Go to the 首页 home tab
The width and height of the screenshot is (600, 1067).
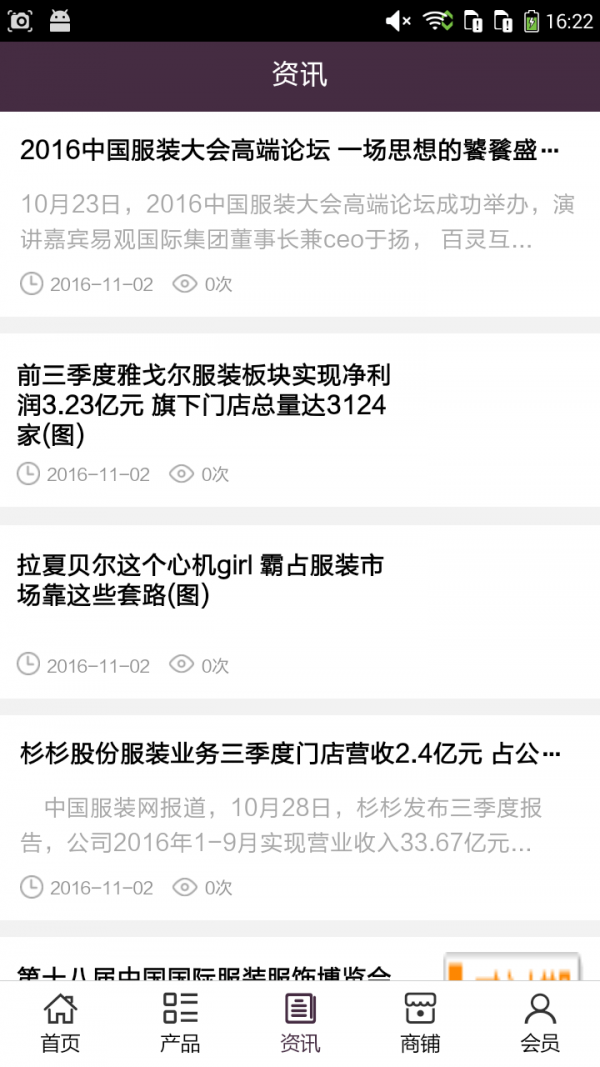coord(60,1023)
